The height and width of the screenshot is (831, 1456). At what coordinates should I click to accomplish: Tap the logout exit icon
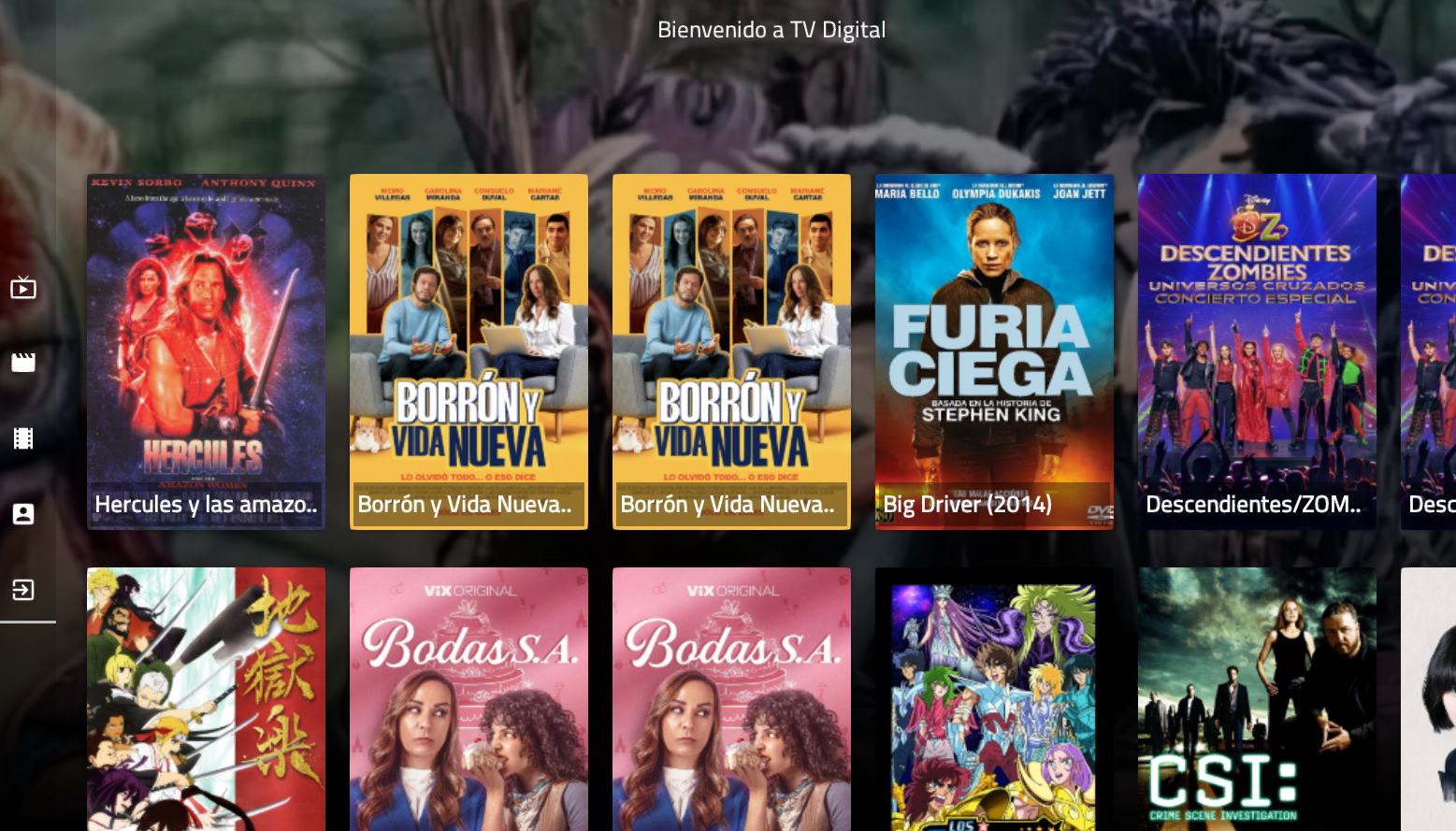pyautogui.click(x=23, y=590)
